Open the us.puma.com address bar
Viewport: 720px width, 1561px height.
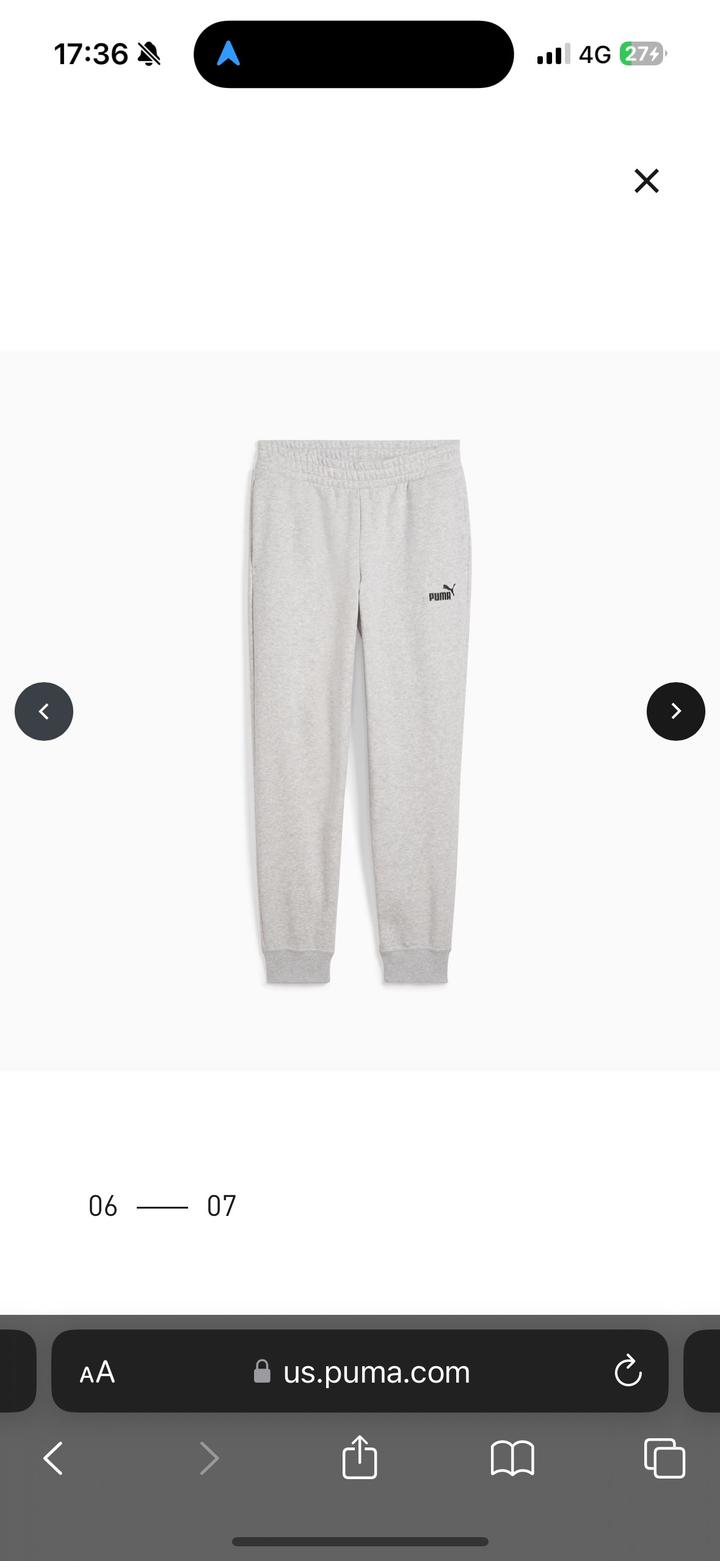tap(375, 1372)
